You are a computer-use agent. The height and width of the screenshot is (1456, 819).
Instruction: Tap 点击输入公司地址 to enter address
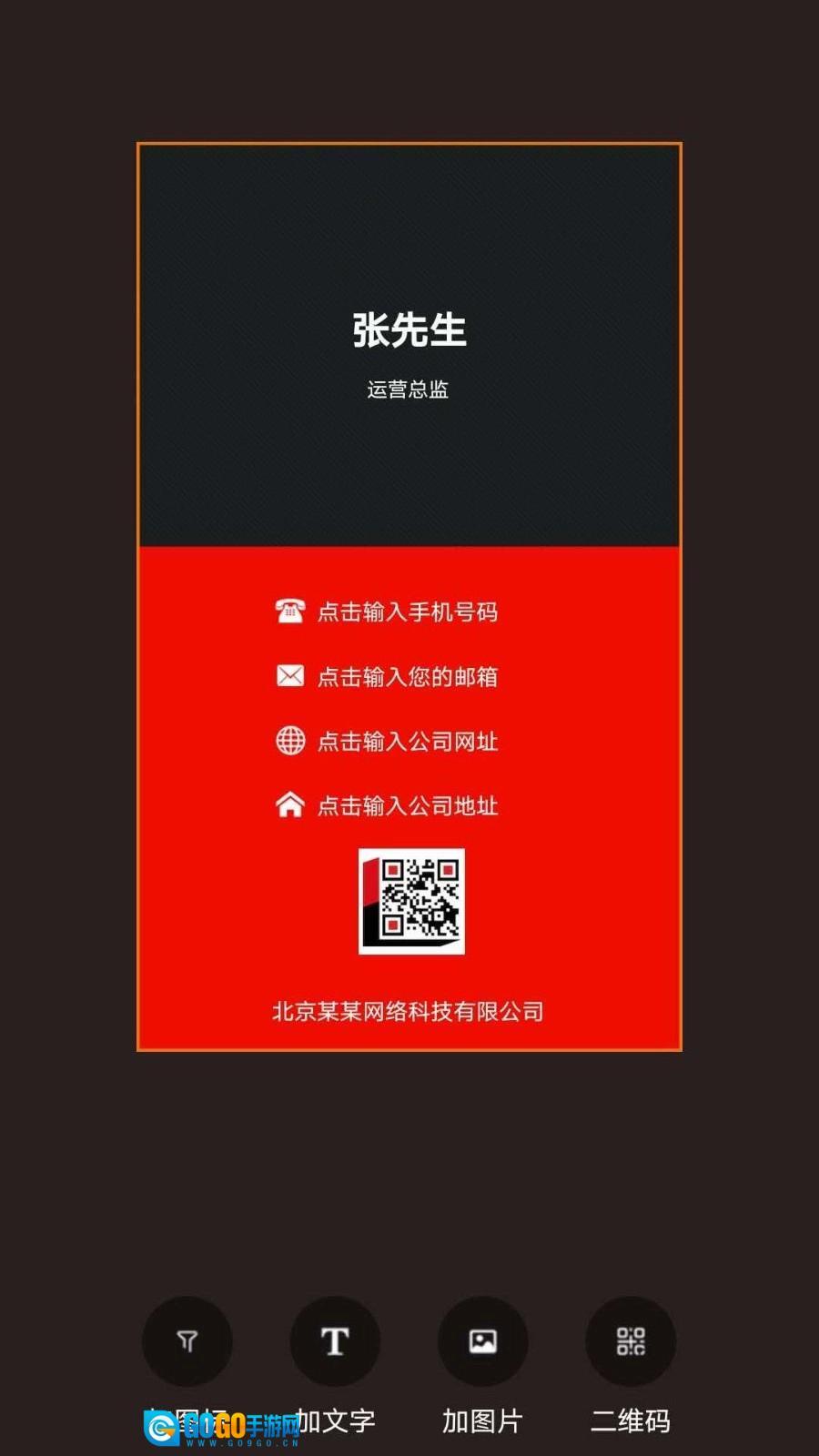point(407,805)
